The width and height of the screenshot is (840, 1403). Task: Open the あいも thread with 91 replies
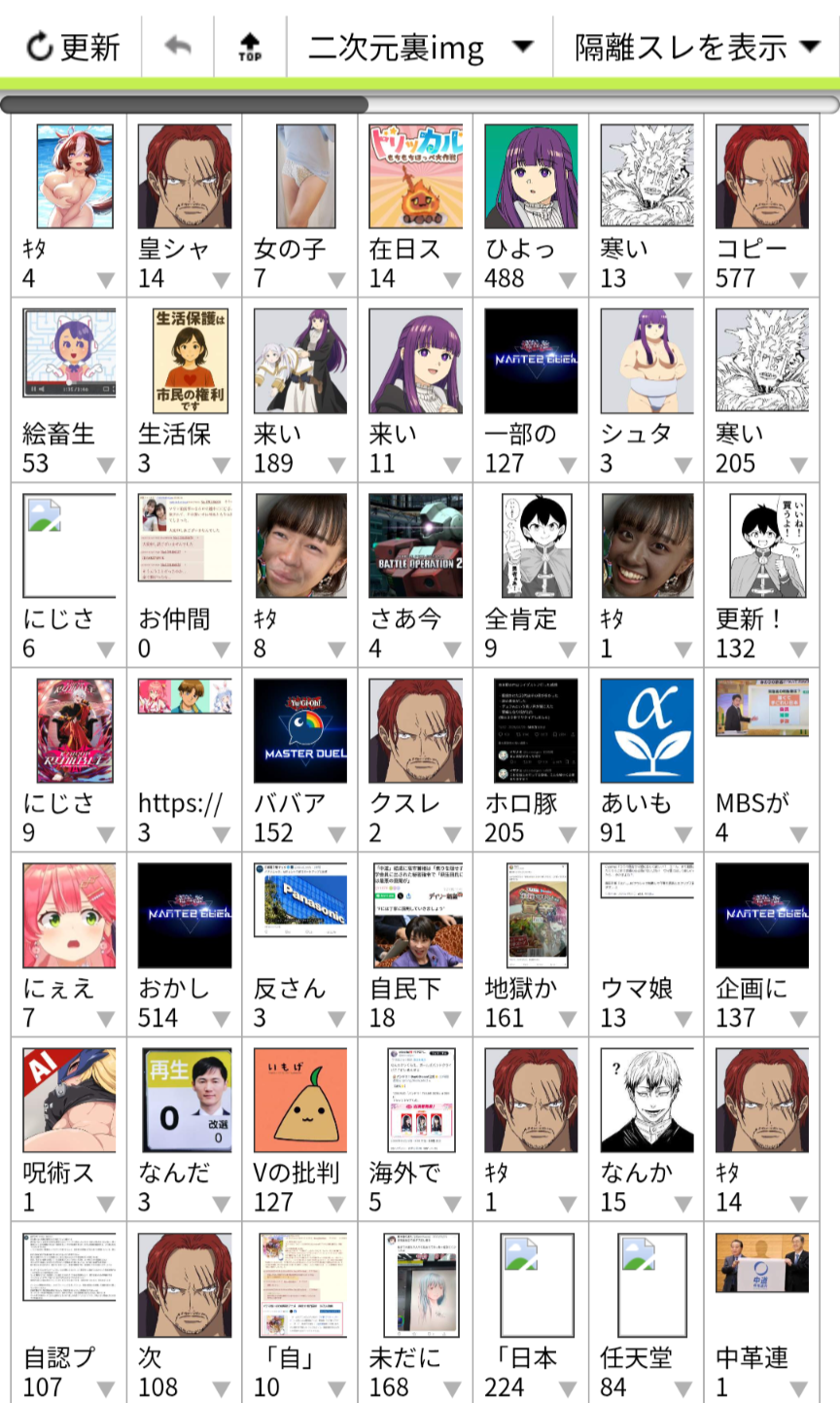pos(647,730)
